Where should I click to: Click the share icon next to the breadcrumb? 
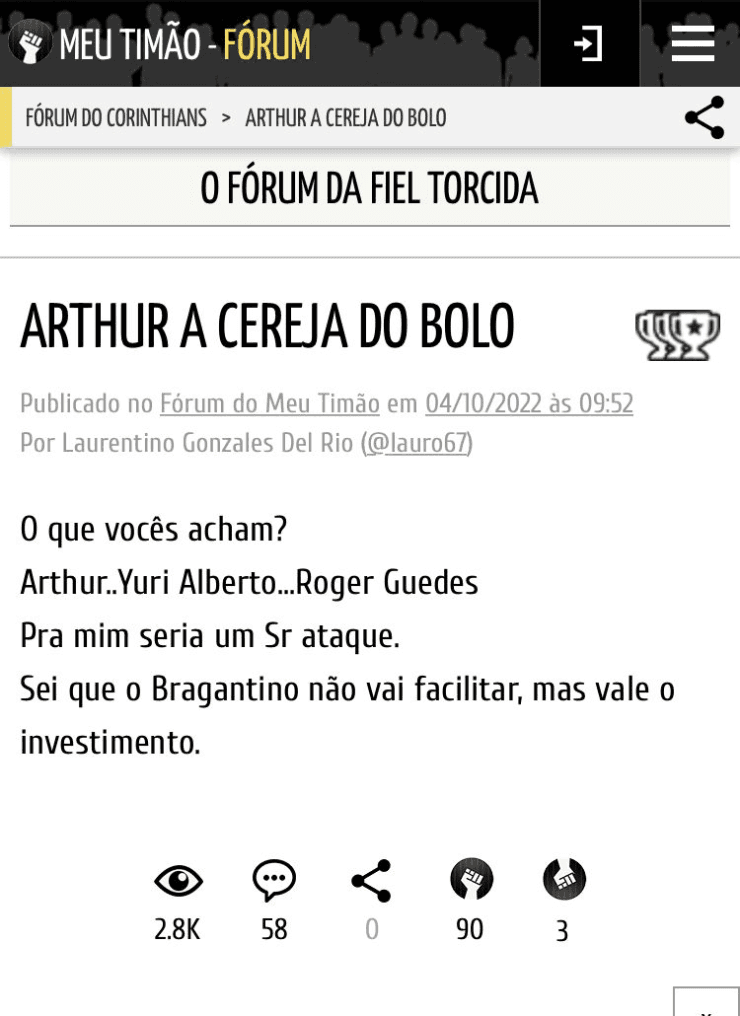tap(703, 117)
